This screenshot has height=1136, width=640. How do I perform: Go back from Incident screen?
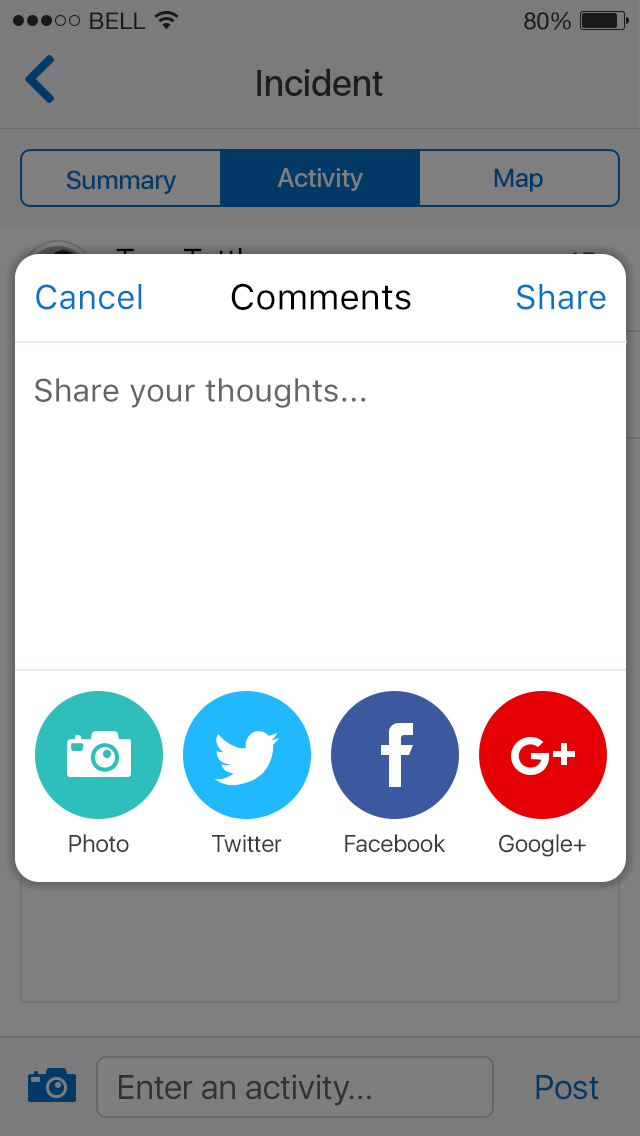40,81
